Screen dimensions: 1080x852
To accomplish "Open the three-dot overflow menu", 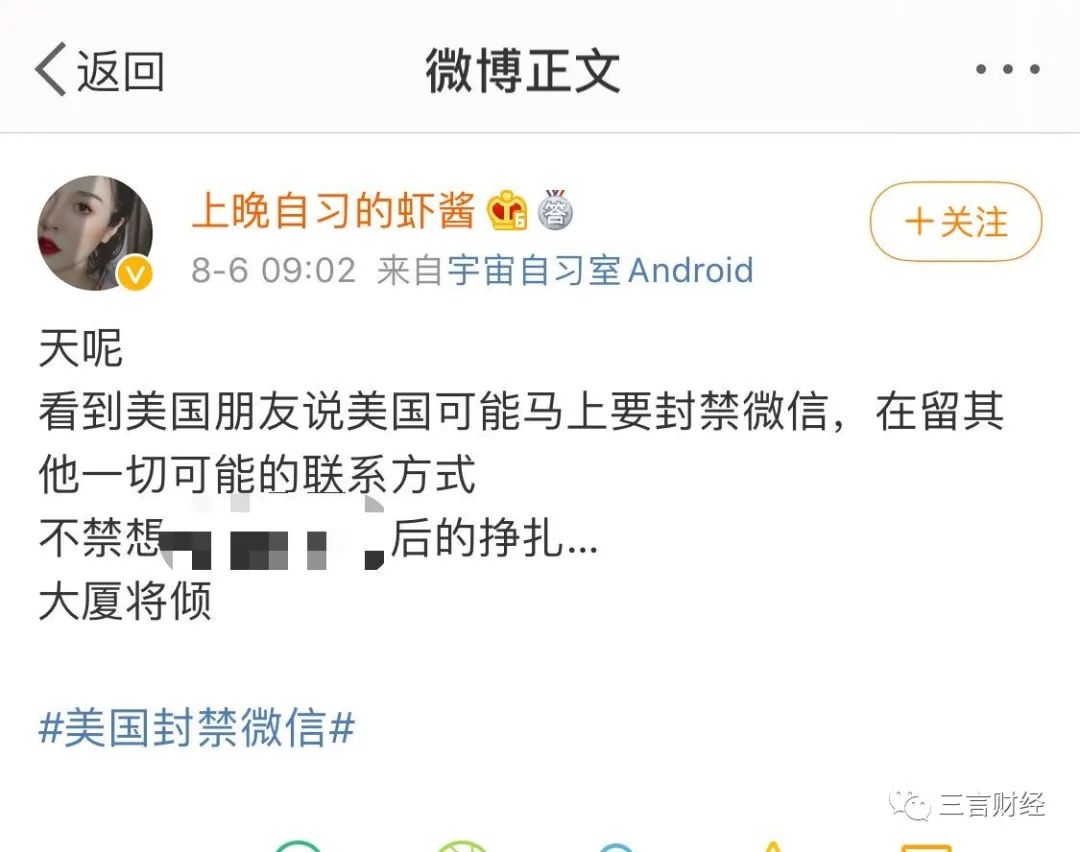I will point(1007,70).
